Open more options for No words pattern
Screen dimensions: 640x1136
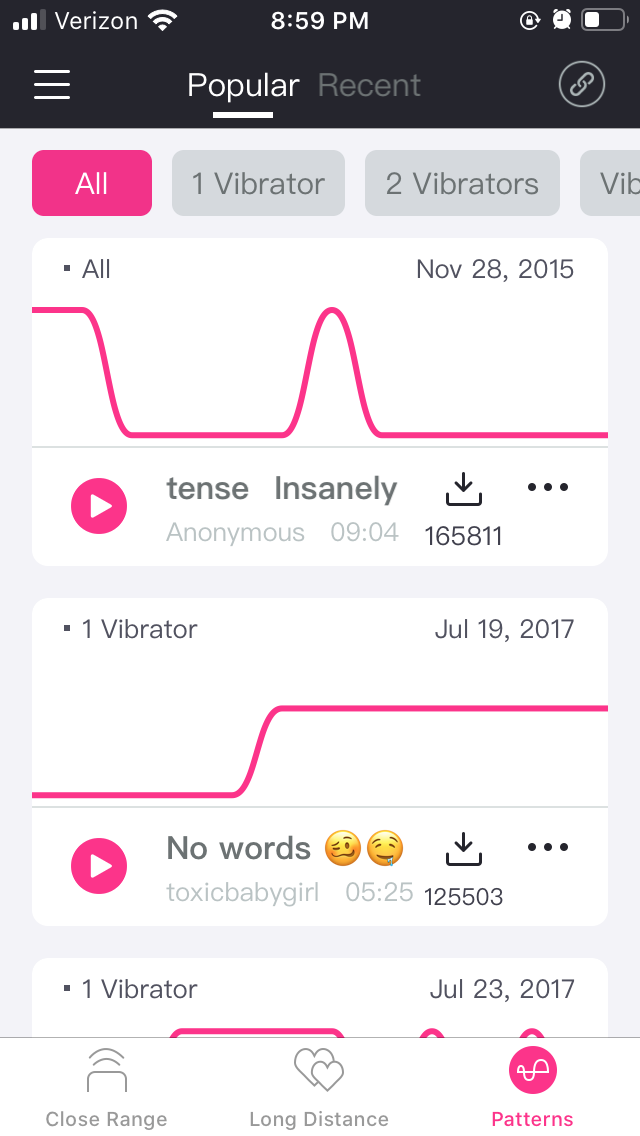click(547, 848)
